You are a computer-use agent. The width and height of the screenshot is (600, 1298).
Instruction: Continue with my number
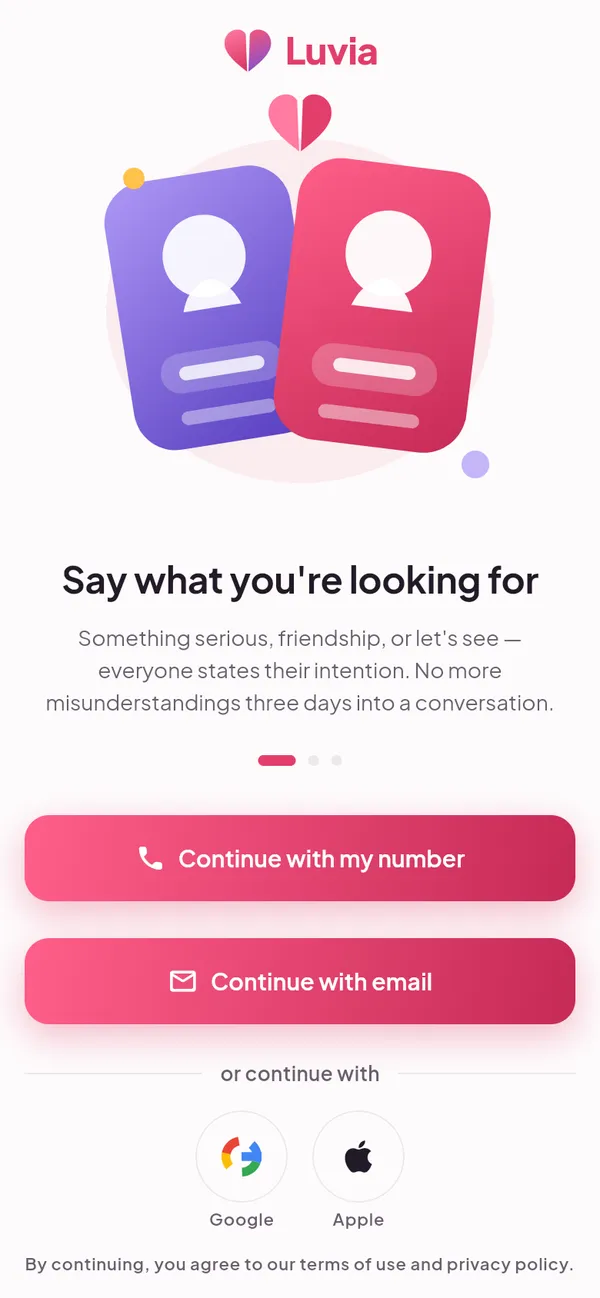coord(300,858)
